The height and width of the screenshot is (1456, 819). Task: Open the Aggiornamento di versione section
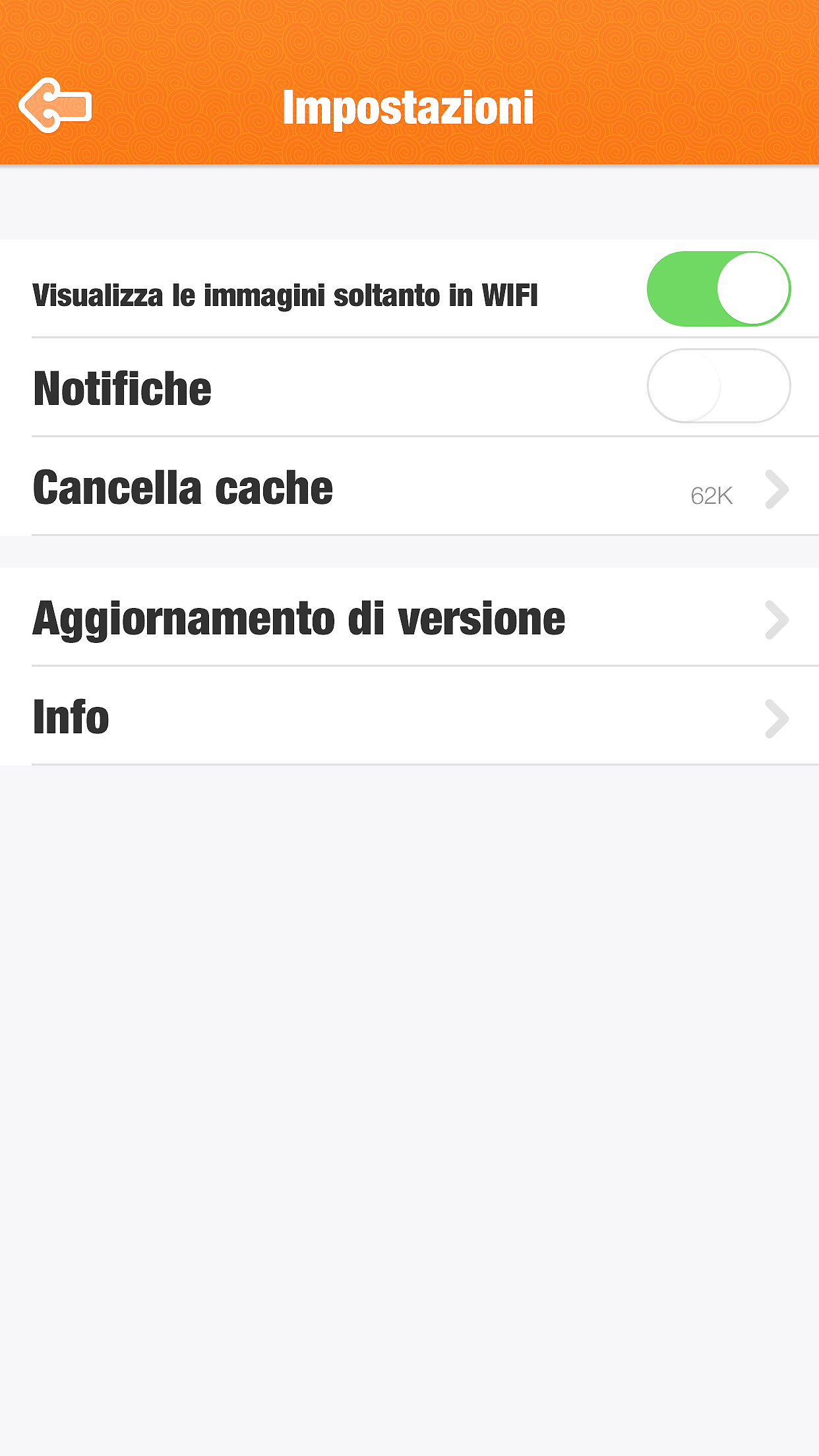tap(409, 619)
